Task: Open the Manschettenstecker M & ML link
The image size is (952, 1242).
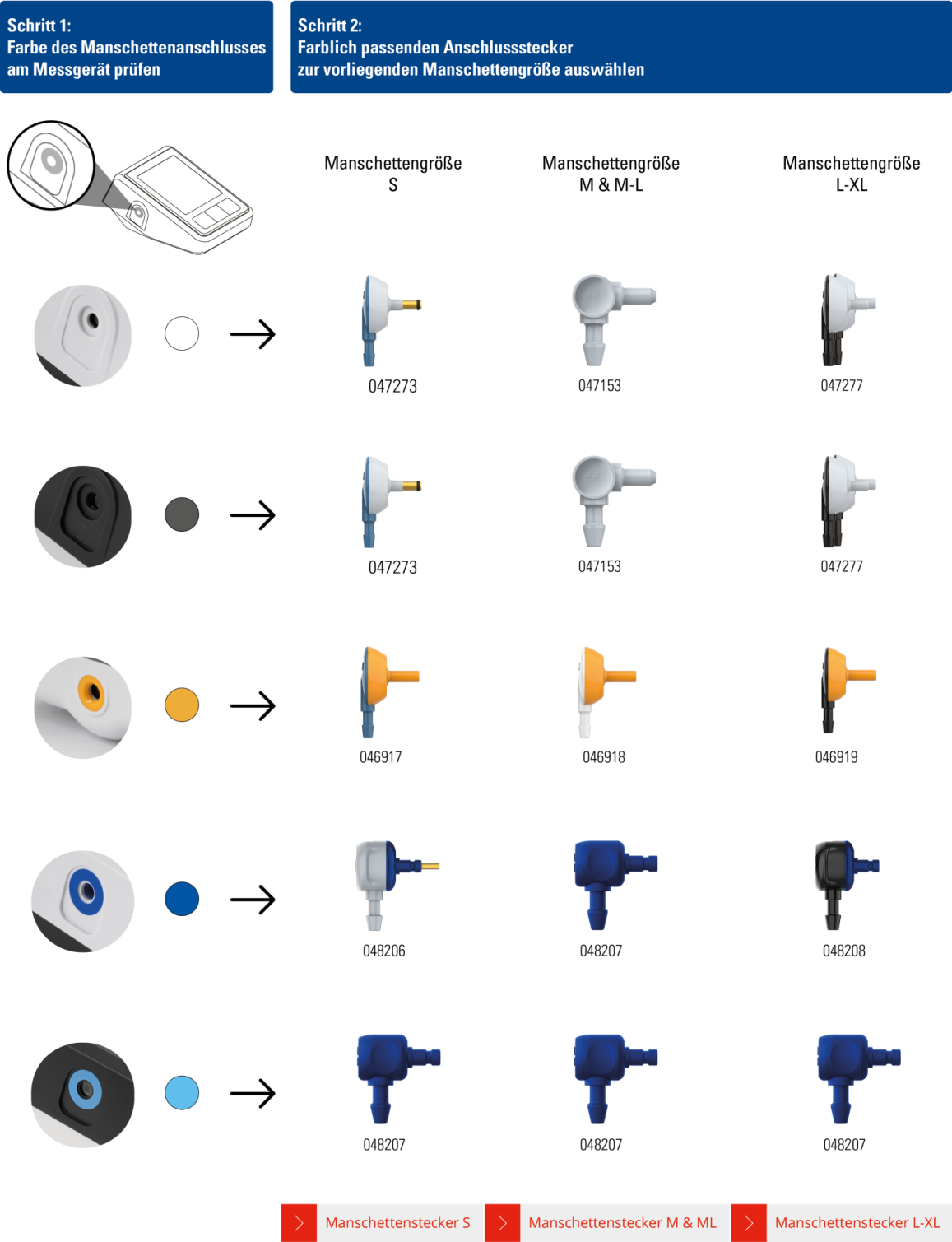Action: click(606, 1222)
